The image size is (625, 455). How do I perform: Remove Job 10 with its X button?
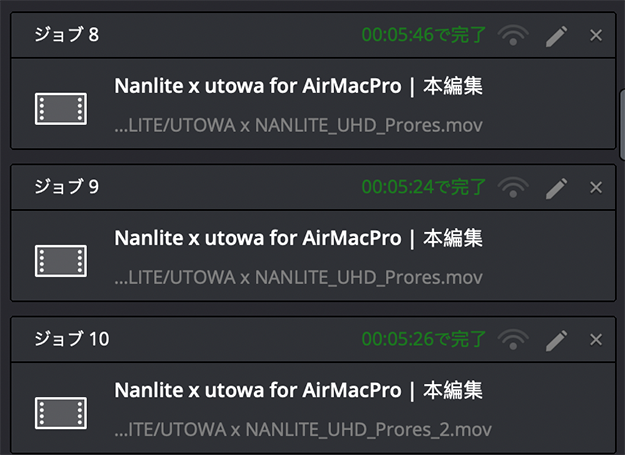pyautogui.click(x=596, y=339)
